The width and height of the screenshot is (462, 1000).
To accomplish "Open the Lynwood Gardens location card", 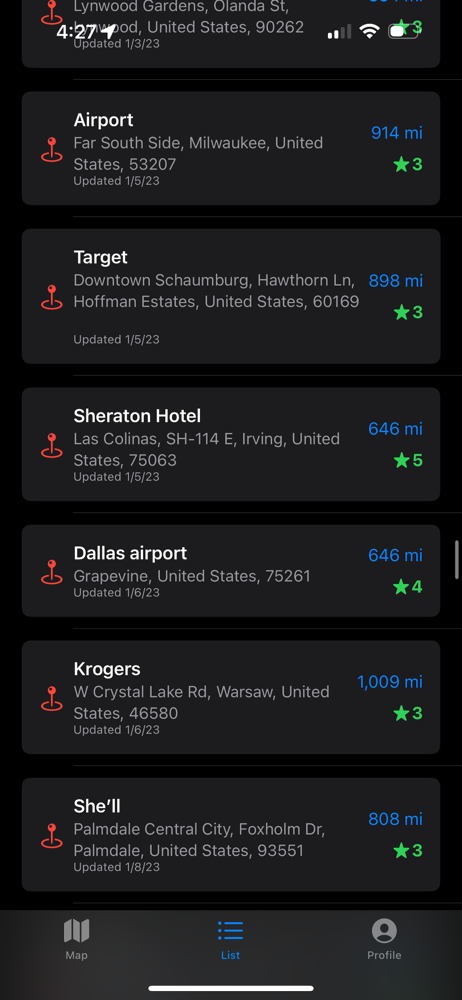I will (231, 33).
